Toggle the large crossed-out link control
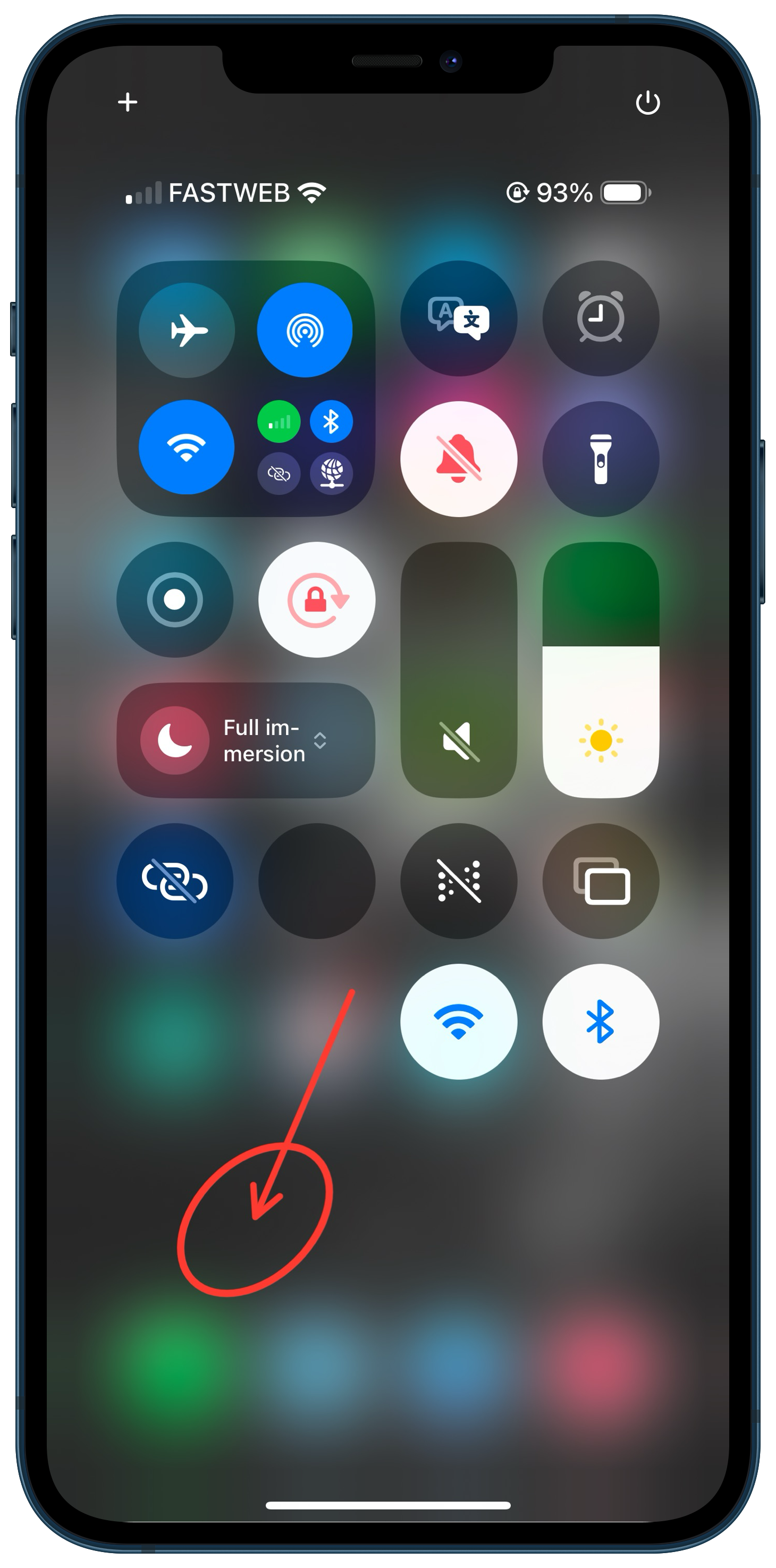This screenshot has height=1568, width=776. click(175, 881)
